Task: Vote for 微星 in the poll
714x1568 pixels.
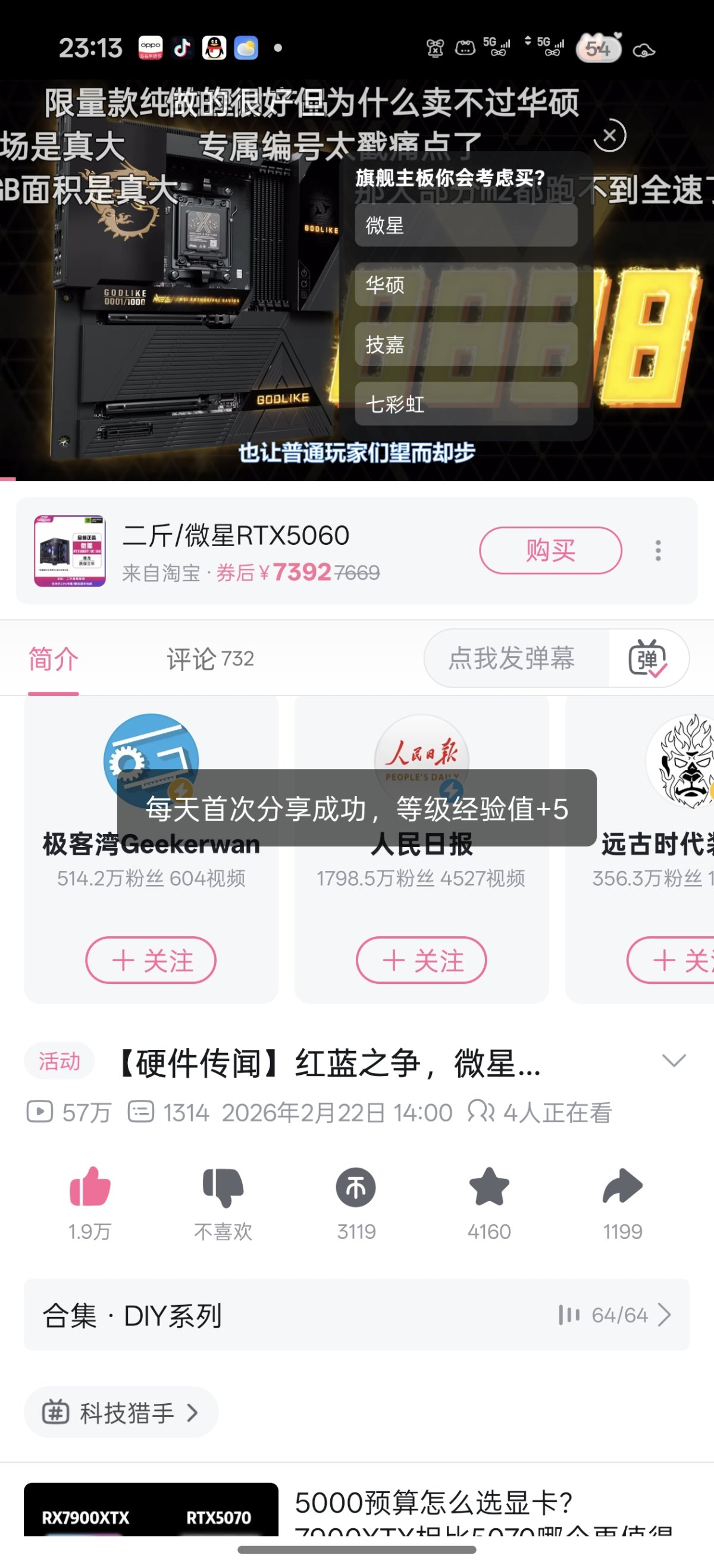Action: point(466,225)
